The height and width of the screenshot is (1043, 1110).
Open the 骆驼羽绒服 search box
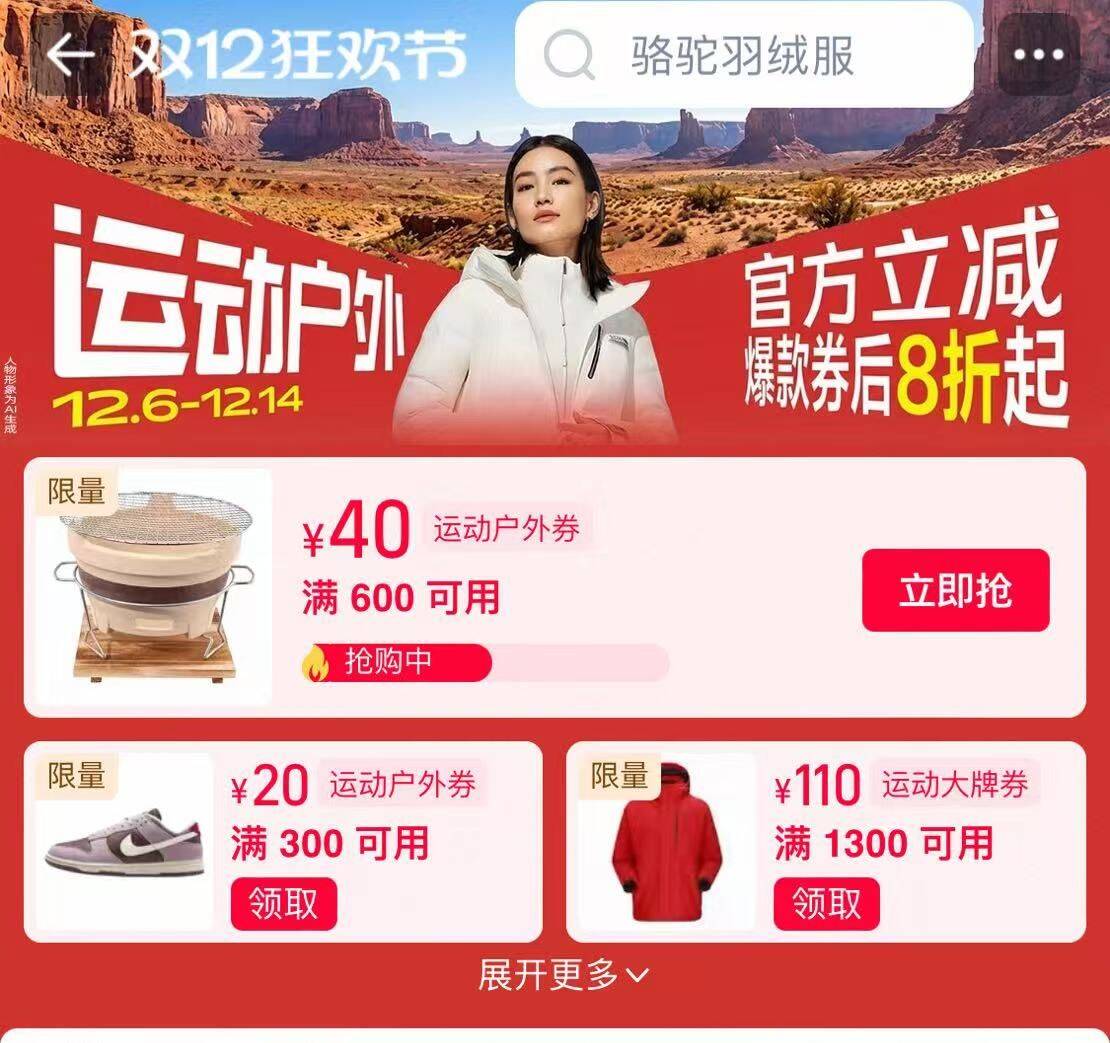coord(743,55)
